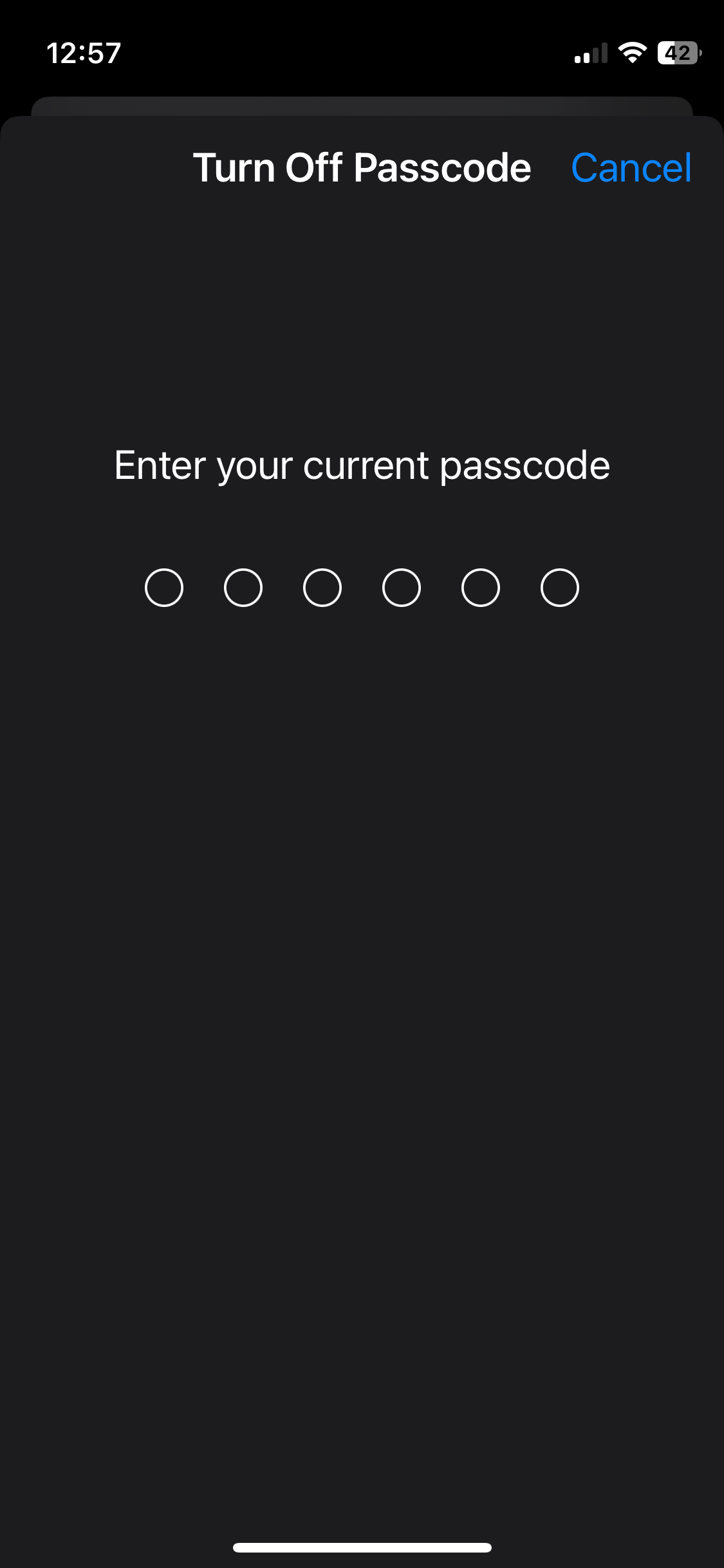Tap the clock showing 12:57
The image size is (724, 1568).
coord(84,53)
